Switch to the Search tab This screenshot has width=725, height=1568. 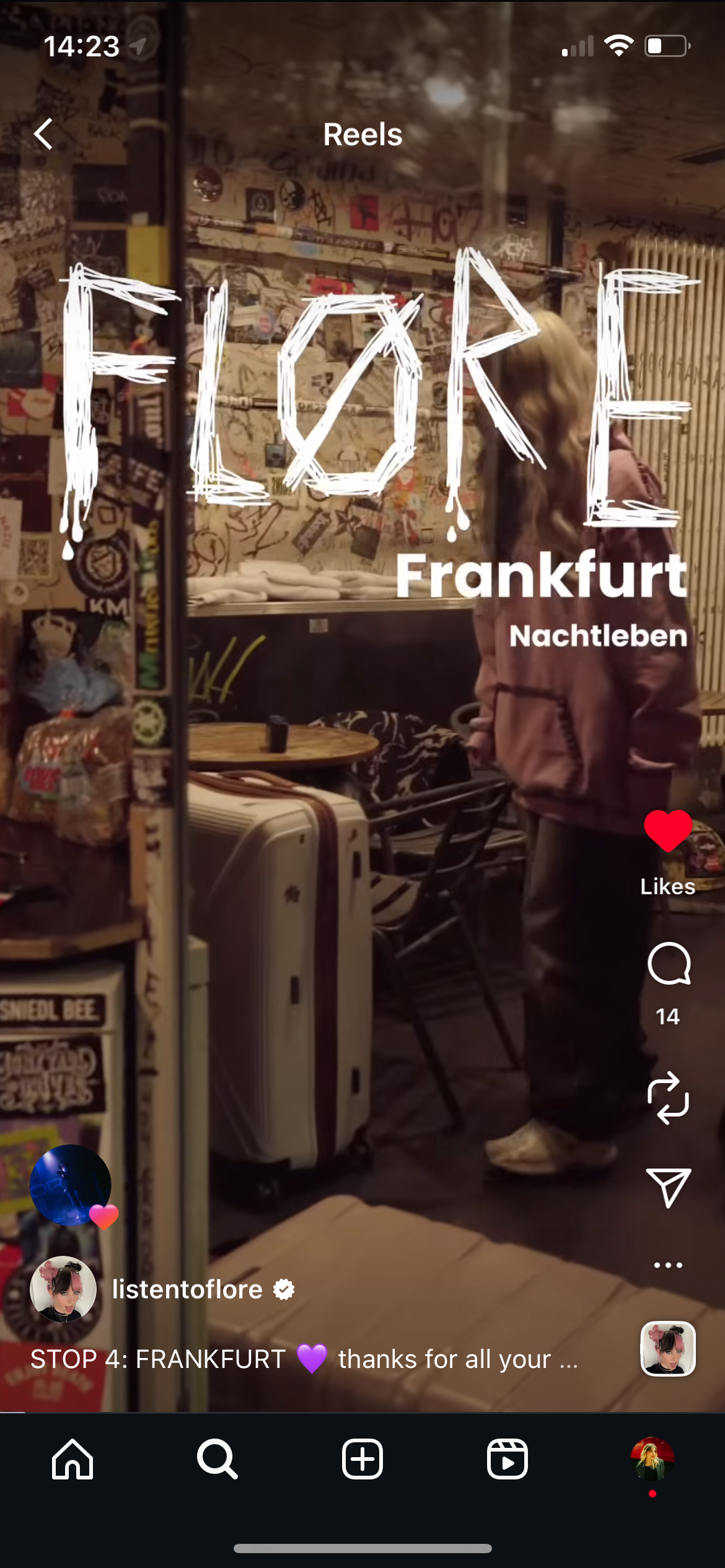point(217,1459)
